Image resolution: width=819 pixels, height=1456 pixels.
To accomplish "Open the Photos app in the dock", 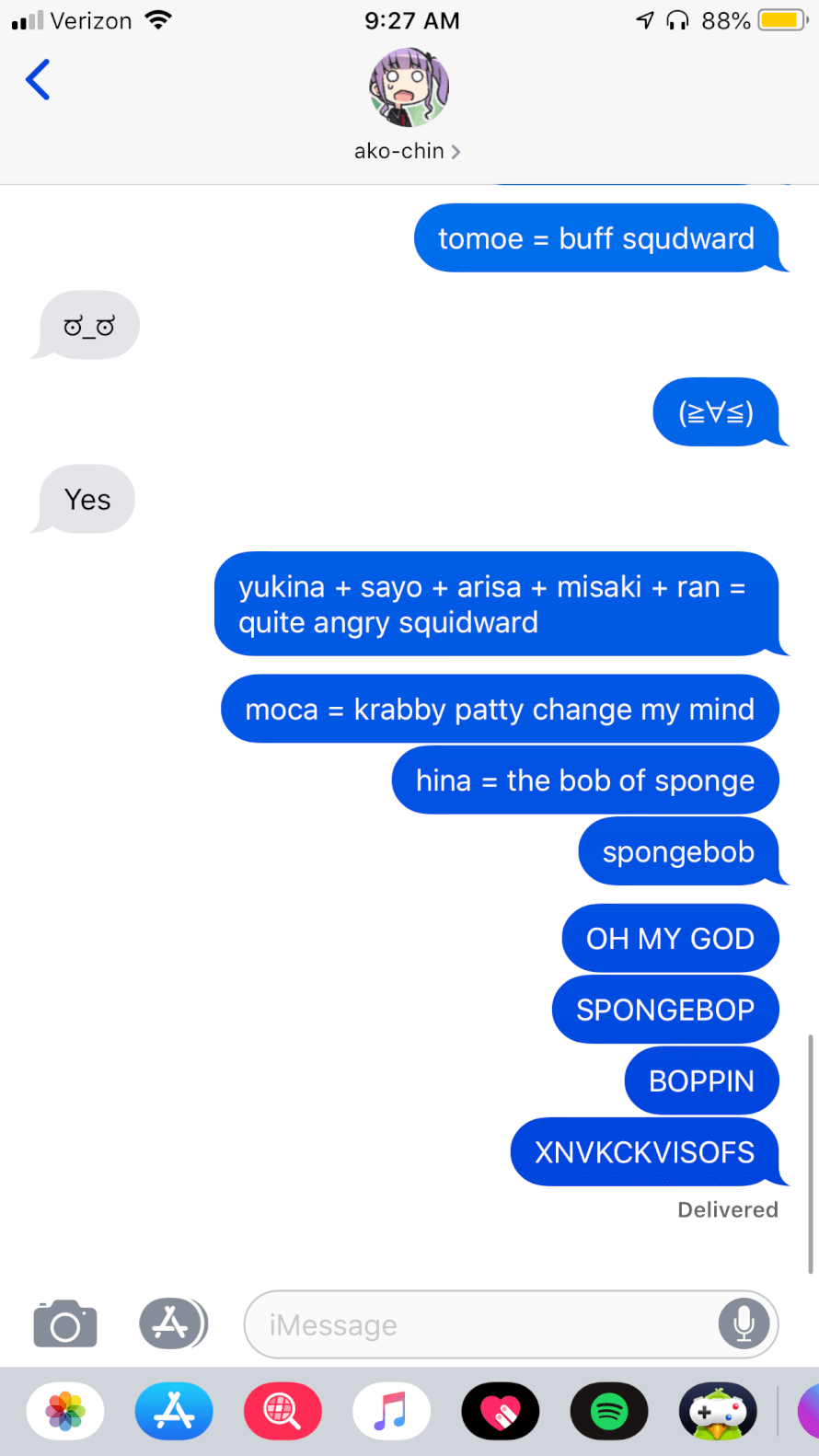I will [x=65, y=1411].
